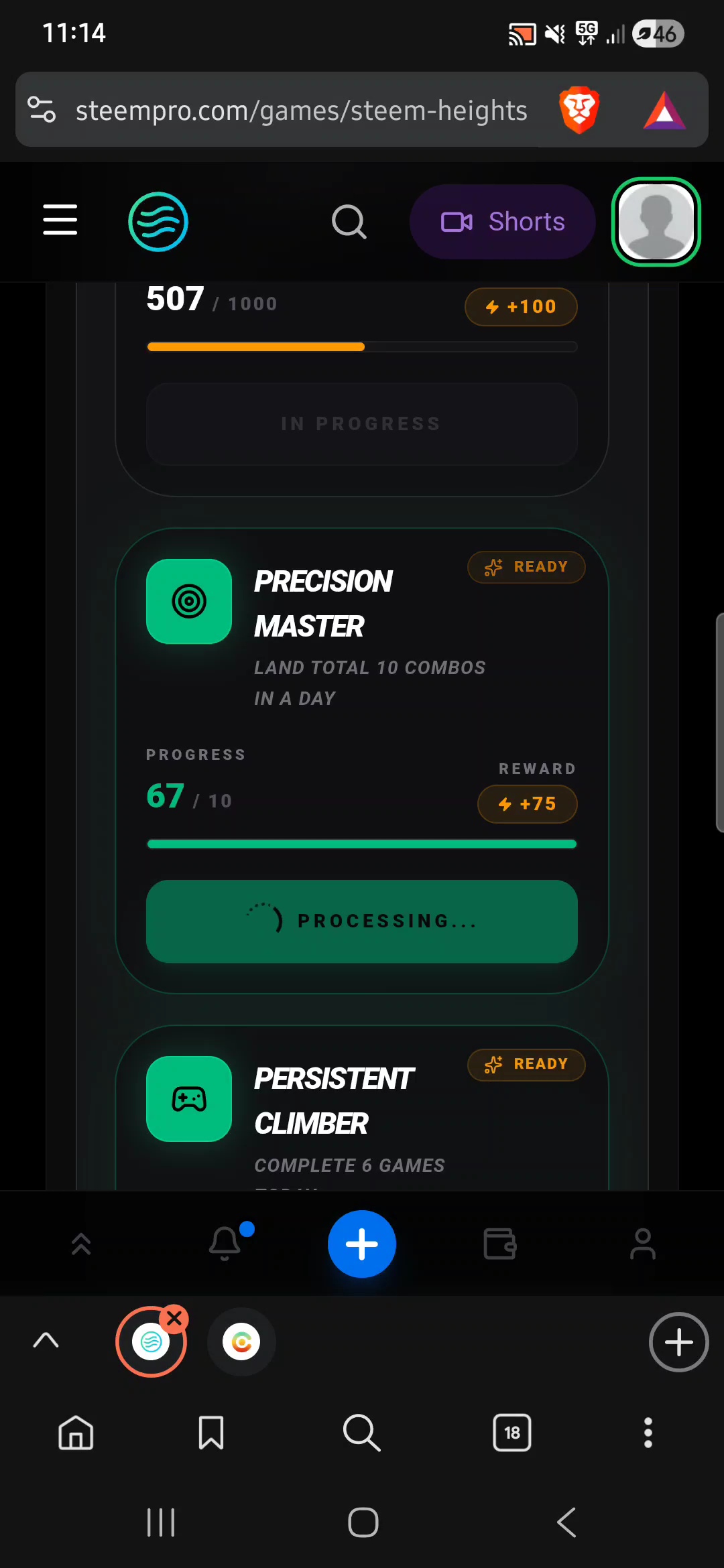Tap the address bar with steempro.com URL

click(302, 111)
